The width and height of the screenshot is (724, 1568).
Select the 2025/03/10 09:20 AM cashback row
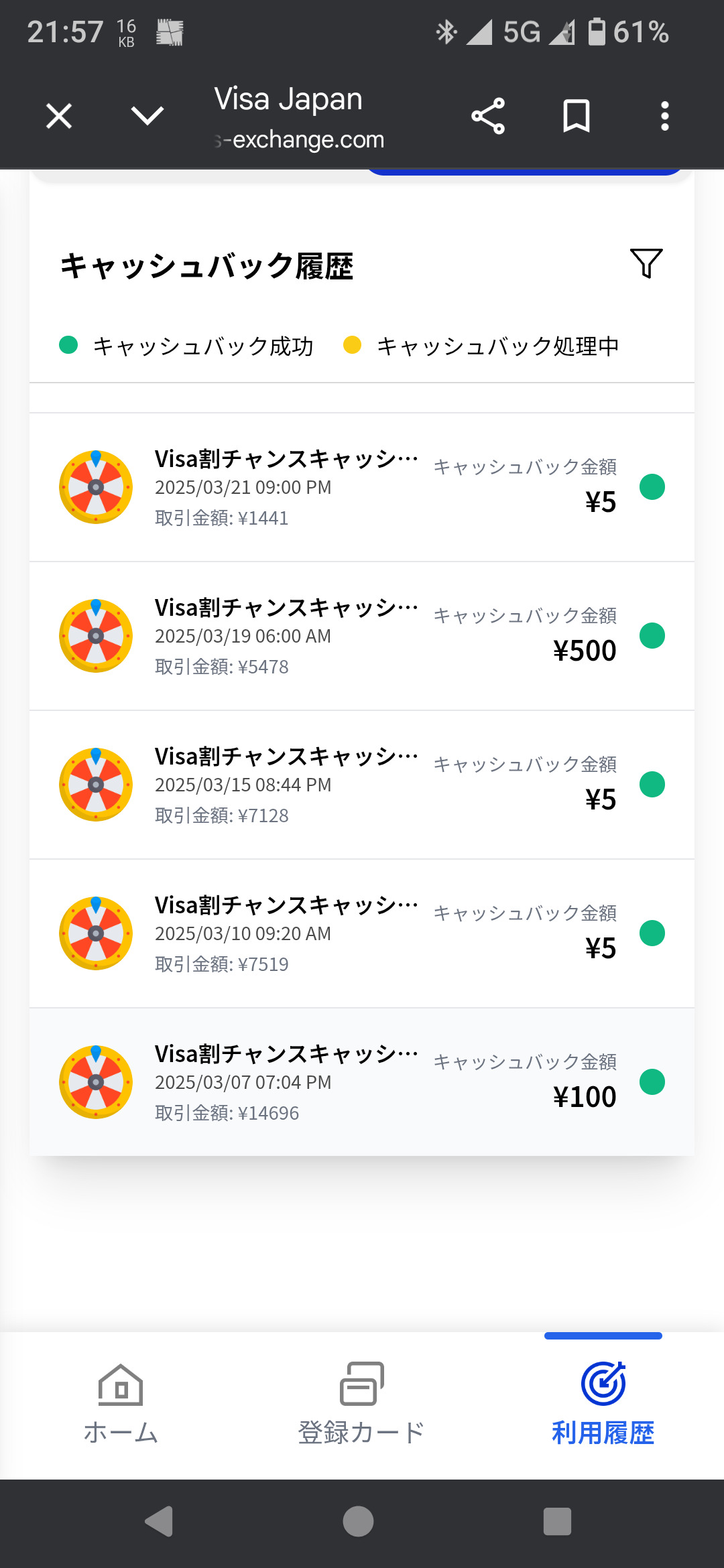(362, 933)
